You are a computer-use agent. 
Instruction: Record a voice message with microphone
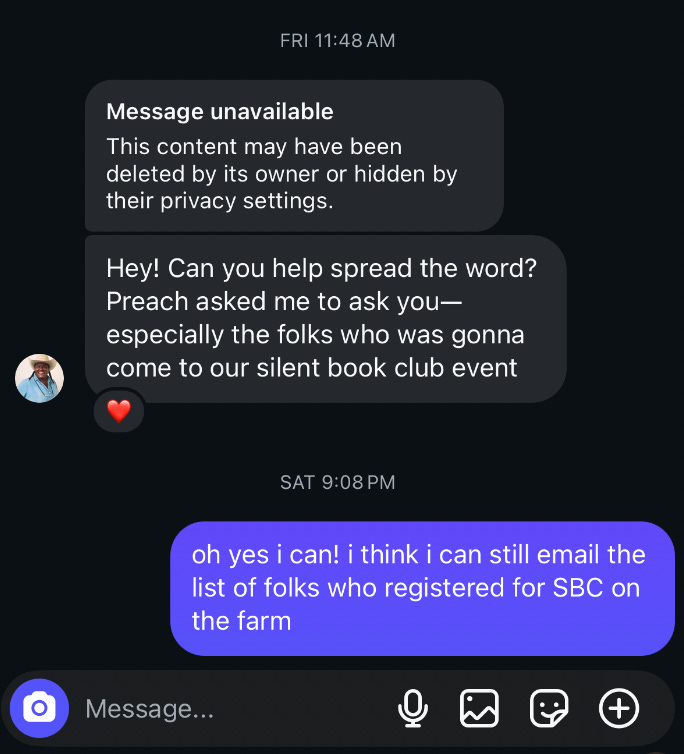tap(412, 709)
